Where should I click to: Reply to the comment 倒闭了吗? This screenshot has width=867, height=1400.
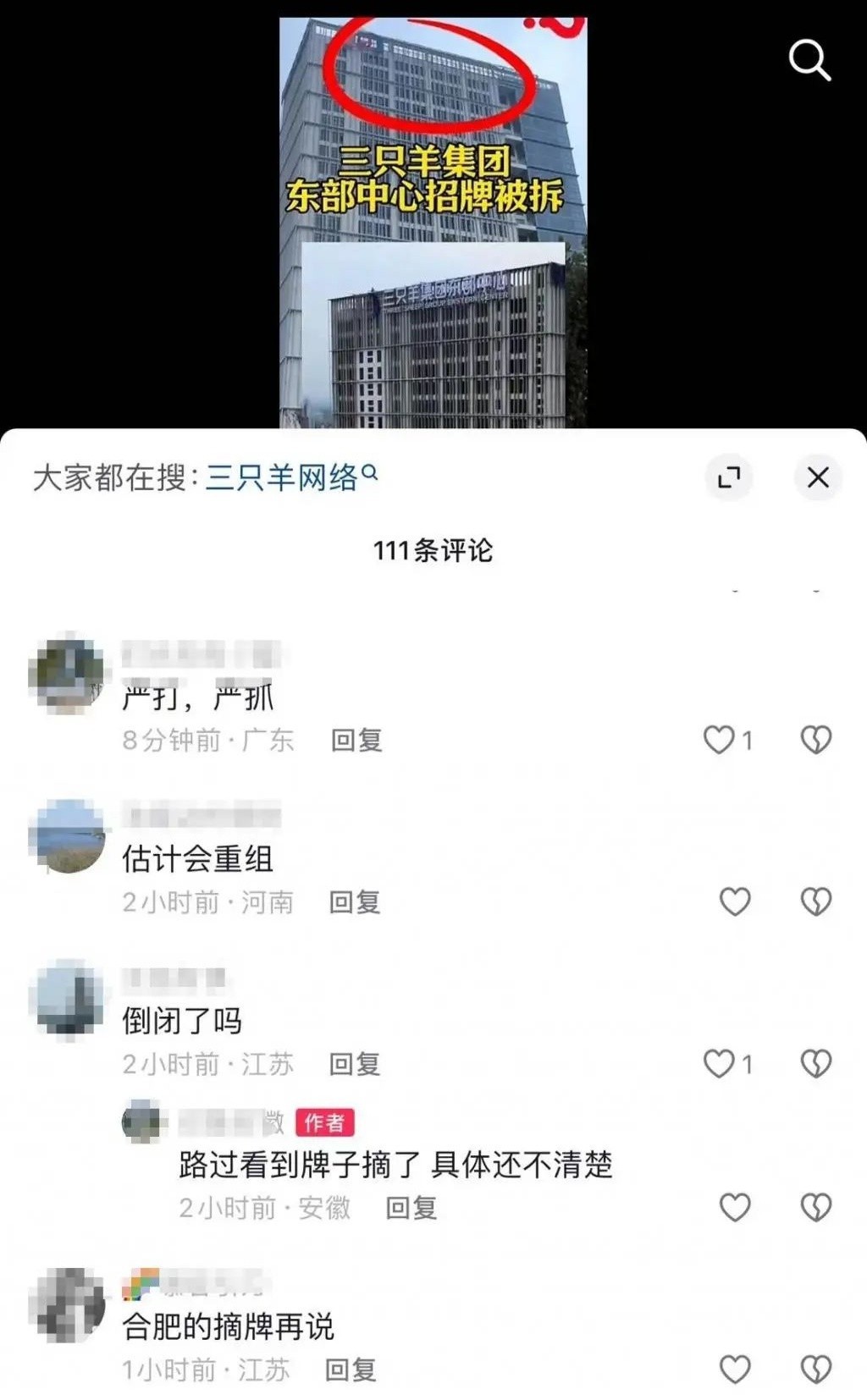click(x=355, y=1064)
